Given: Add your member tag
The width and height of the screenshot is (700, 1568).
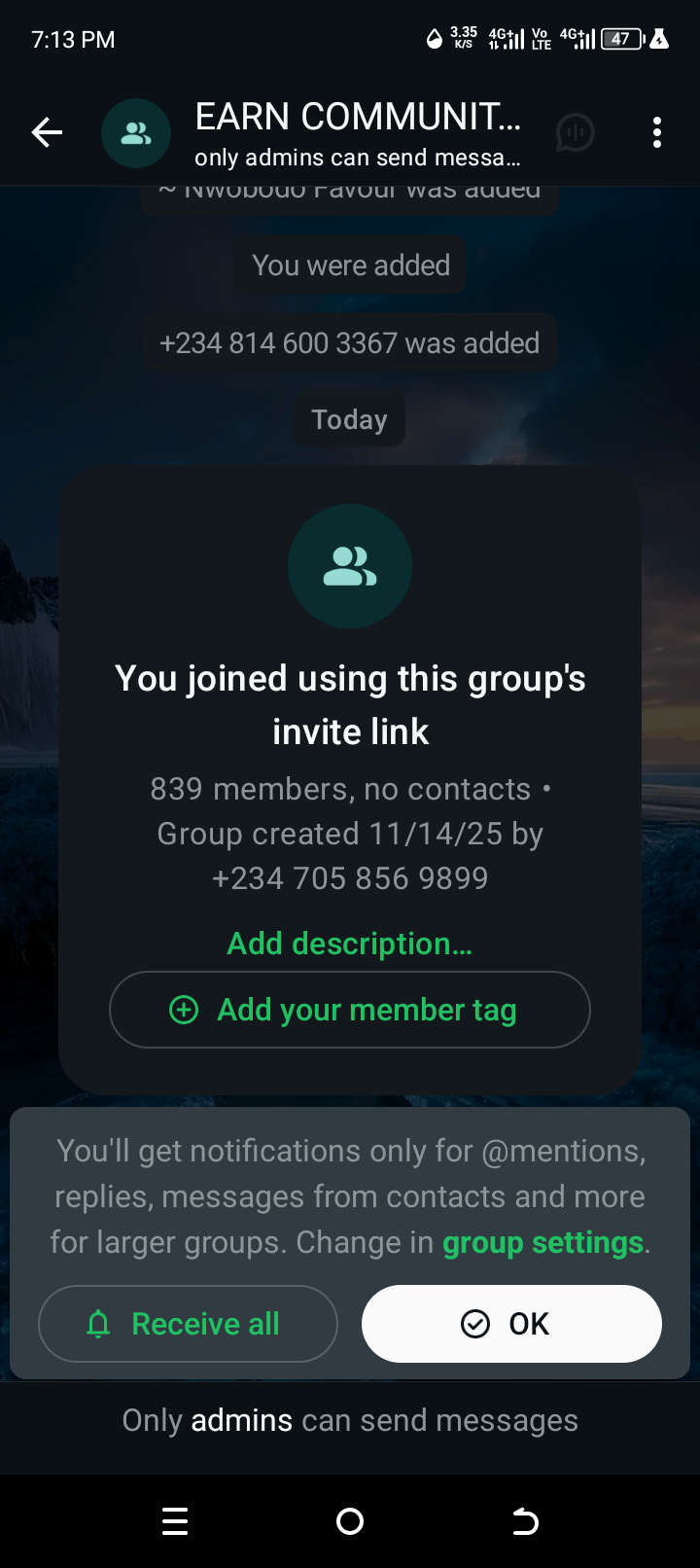Looking at the screenshot, I should 349,1010.
